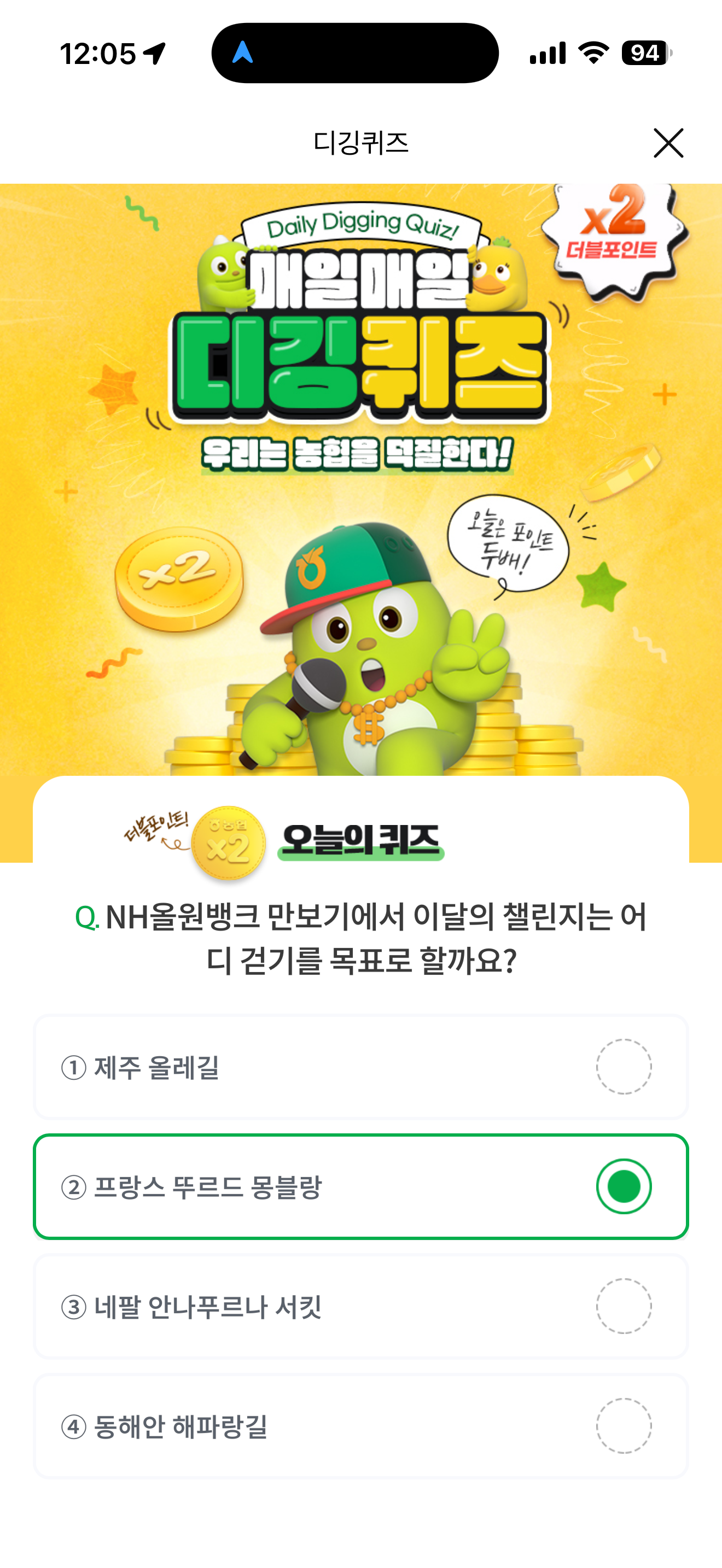Select option 동해안 해파랑길

coord(360,1425)
